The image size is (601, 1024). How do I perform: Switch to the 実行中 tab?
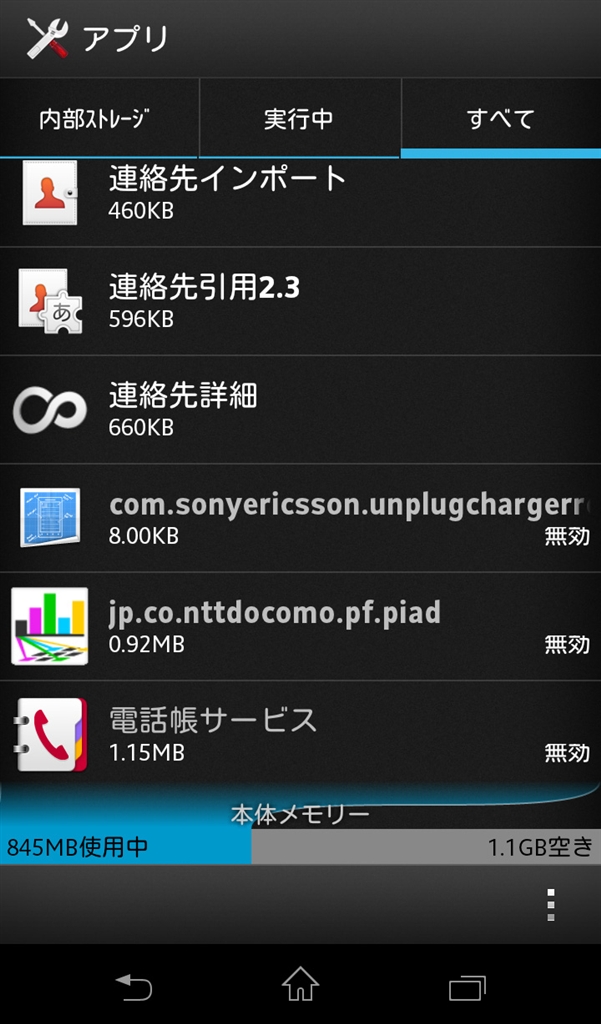click(299, 118)
